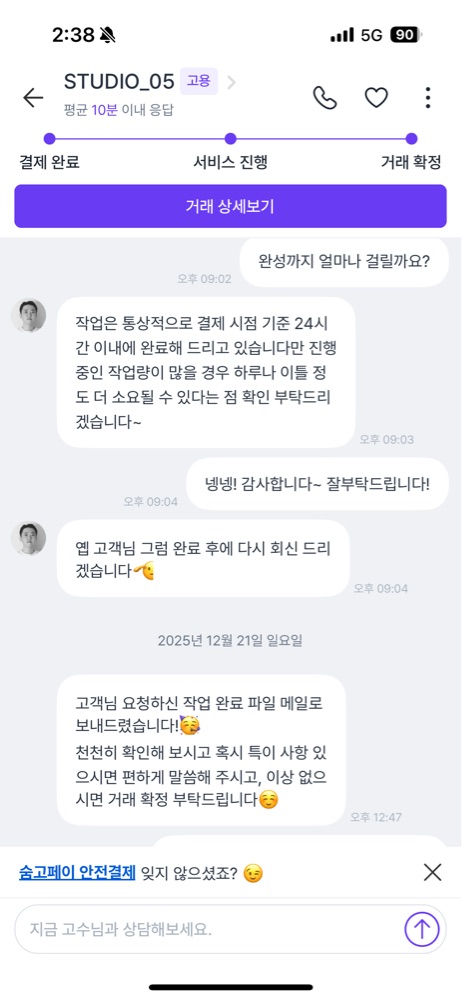Open the 숨고페이 안전결제 link
Viewport: 462px width, 1000px height.
click(x=77, y=872)
